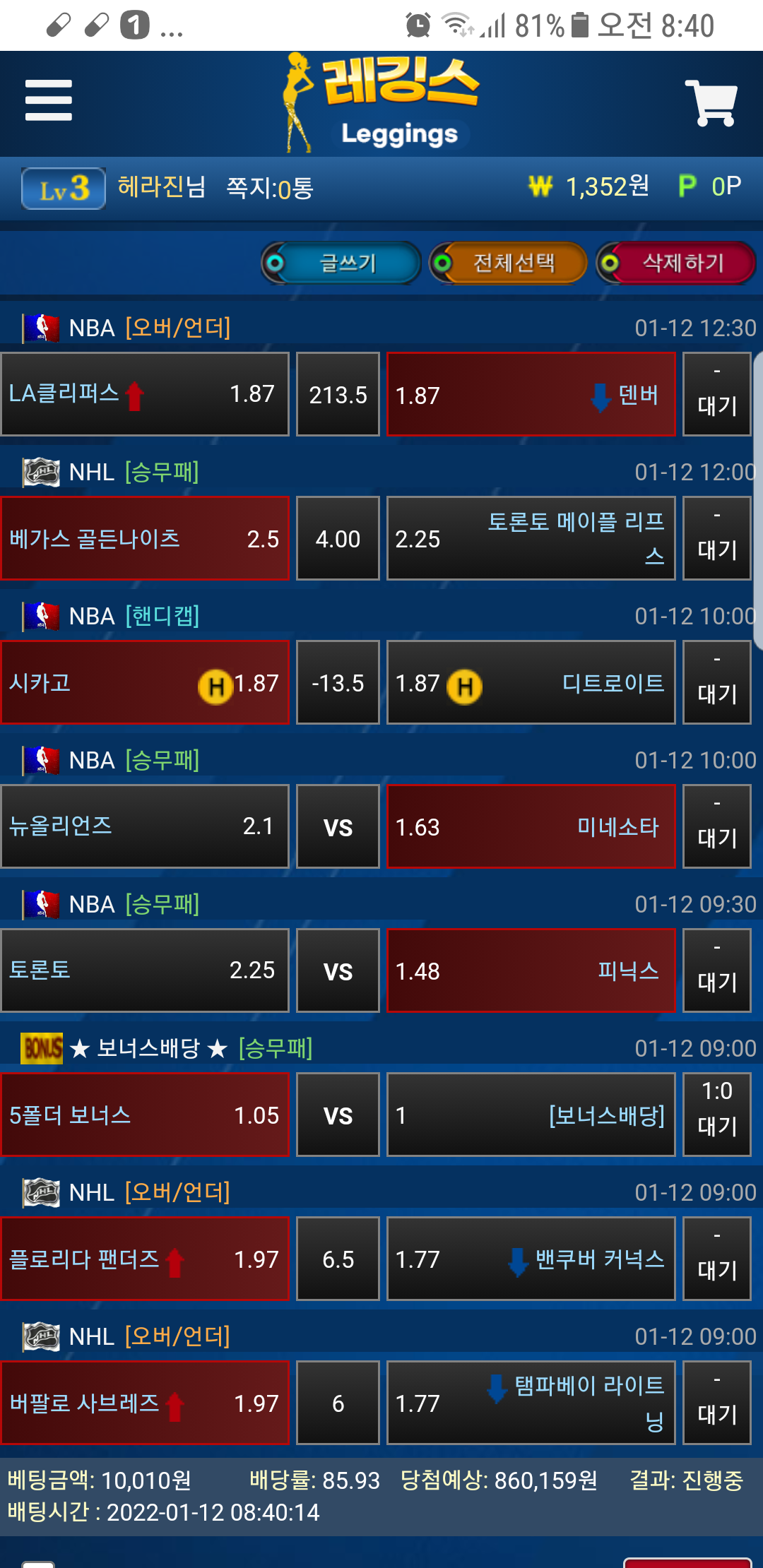Choose 버팔로 사브레즈 over bet
This screenshot has height=1568, width=763.
click(145, 1403)
